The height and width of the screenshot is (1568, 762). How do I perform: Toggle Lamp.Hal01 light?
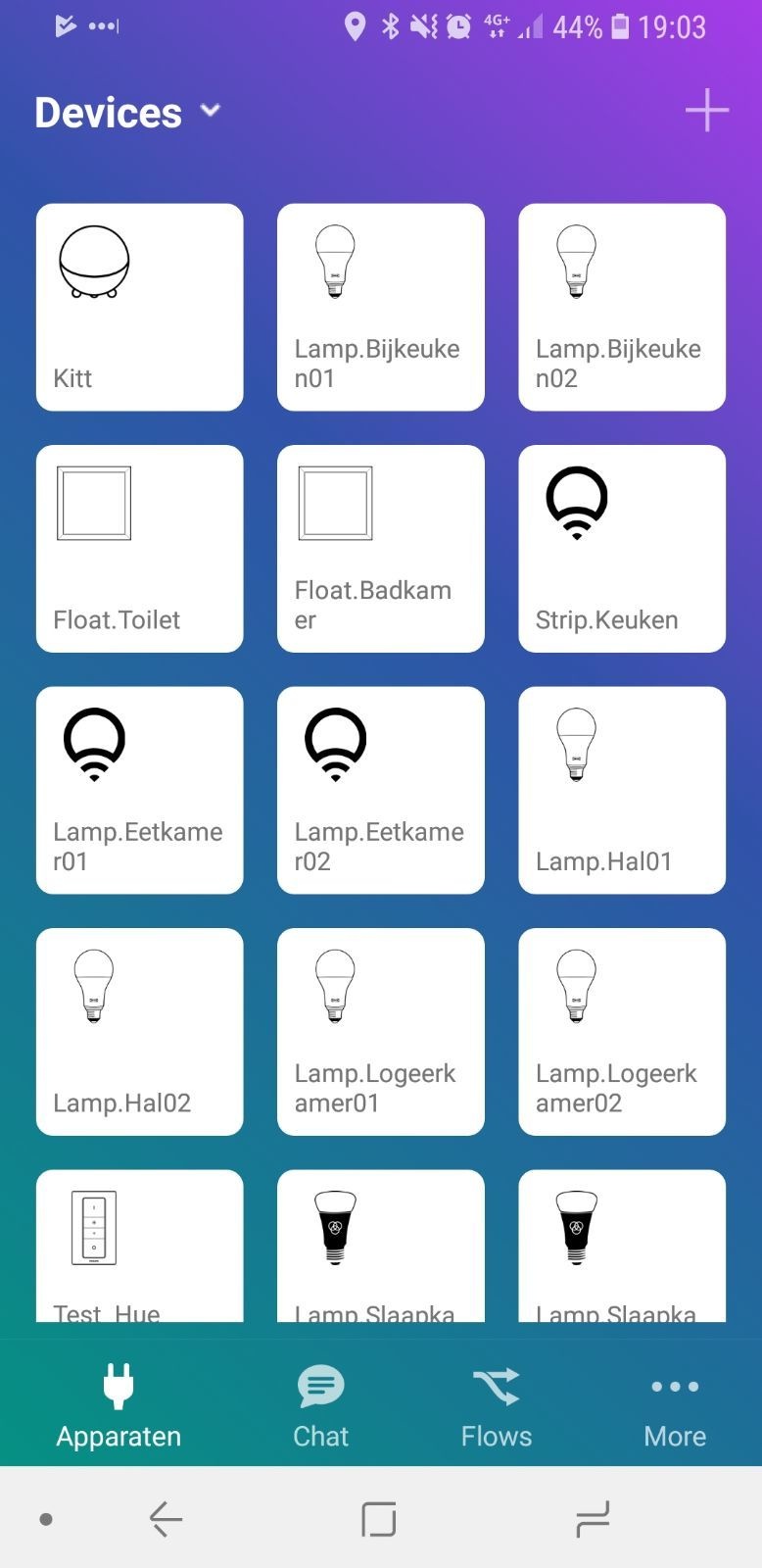coord(621,789)
